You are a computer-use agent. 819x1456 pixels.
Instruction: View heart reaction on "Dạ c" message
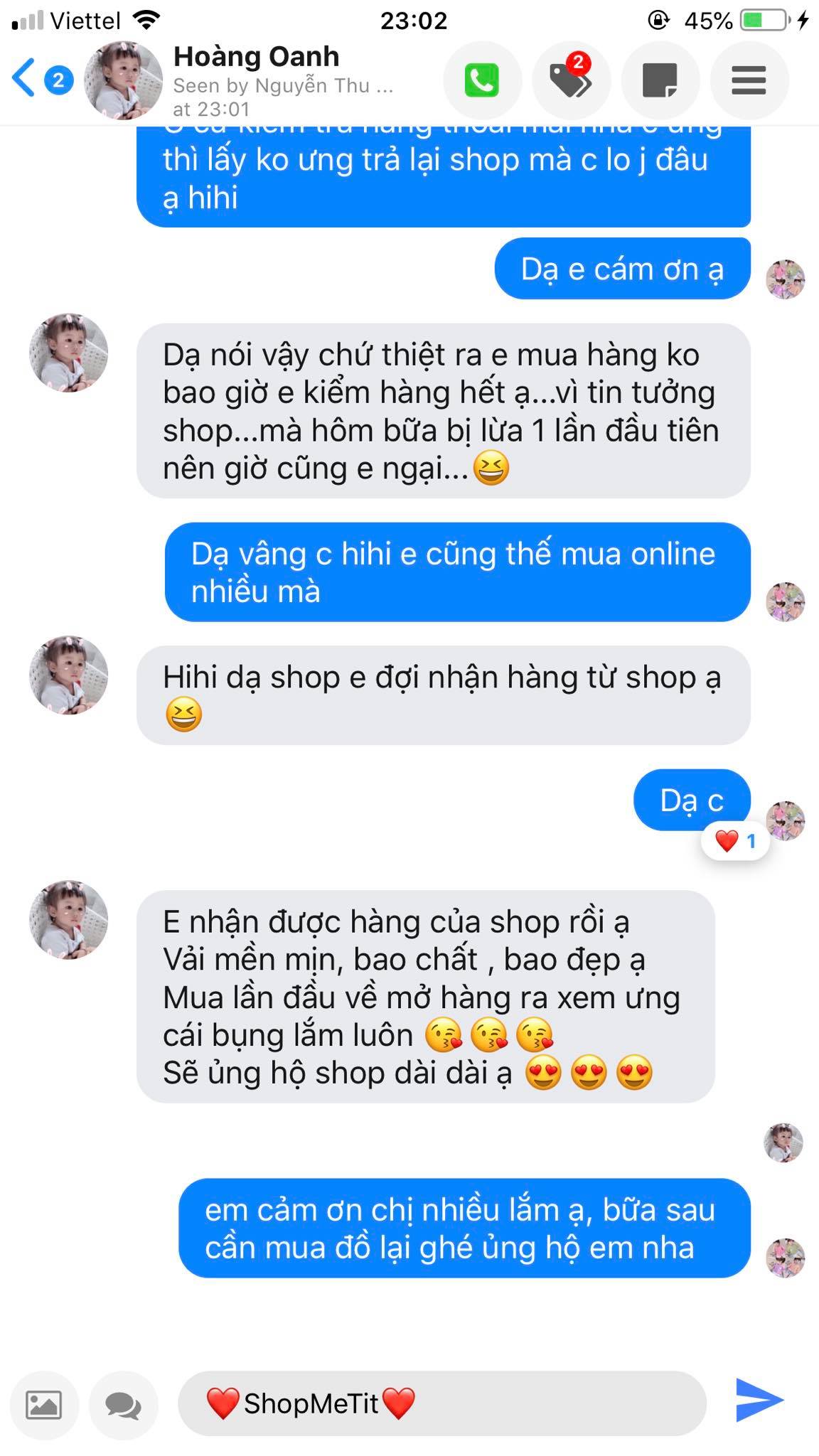[735, 842]
